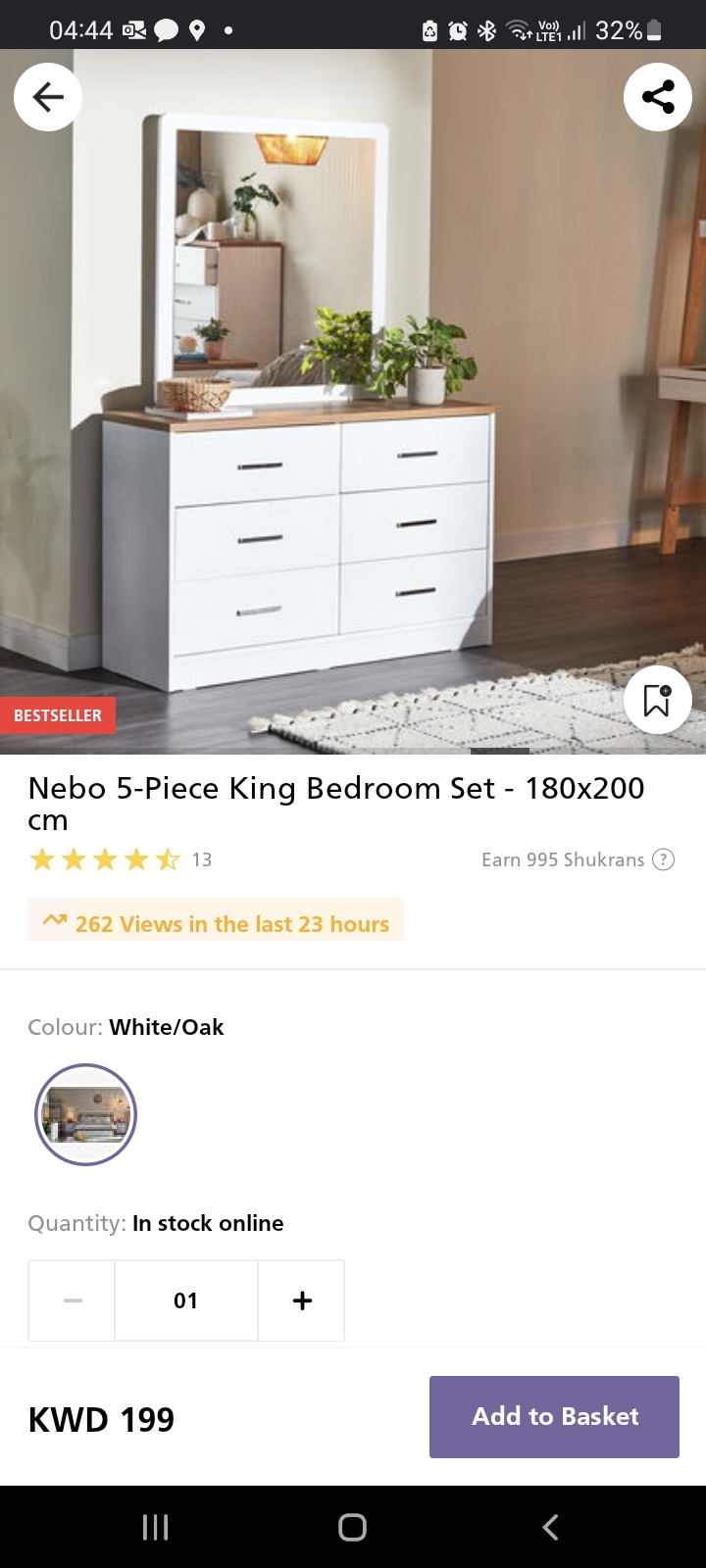Add to Basket

(x=554, y=1416)
